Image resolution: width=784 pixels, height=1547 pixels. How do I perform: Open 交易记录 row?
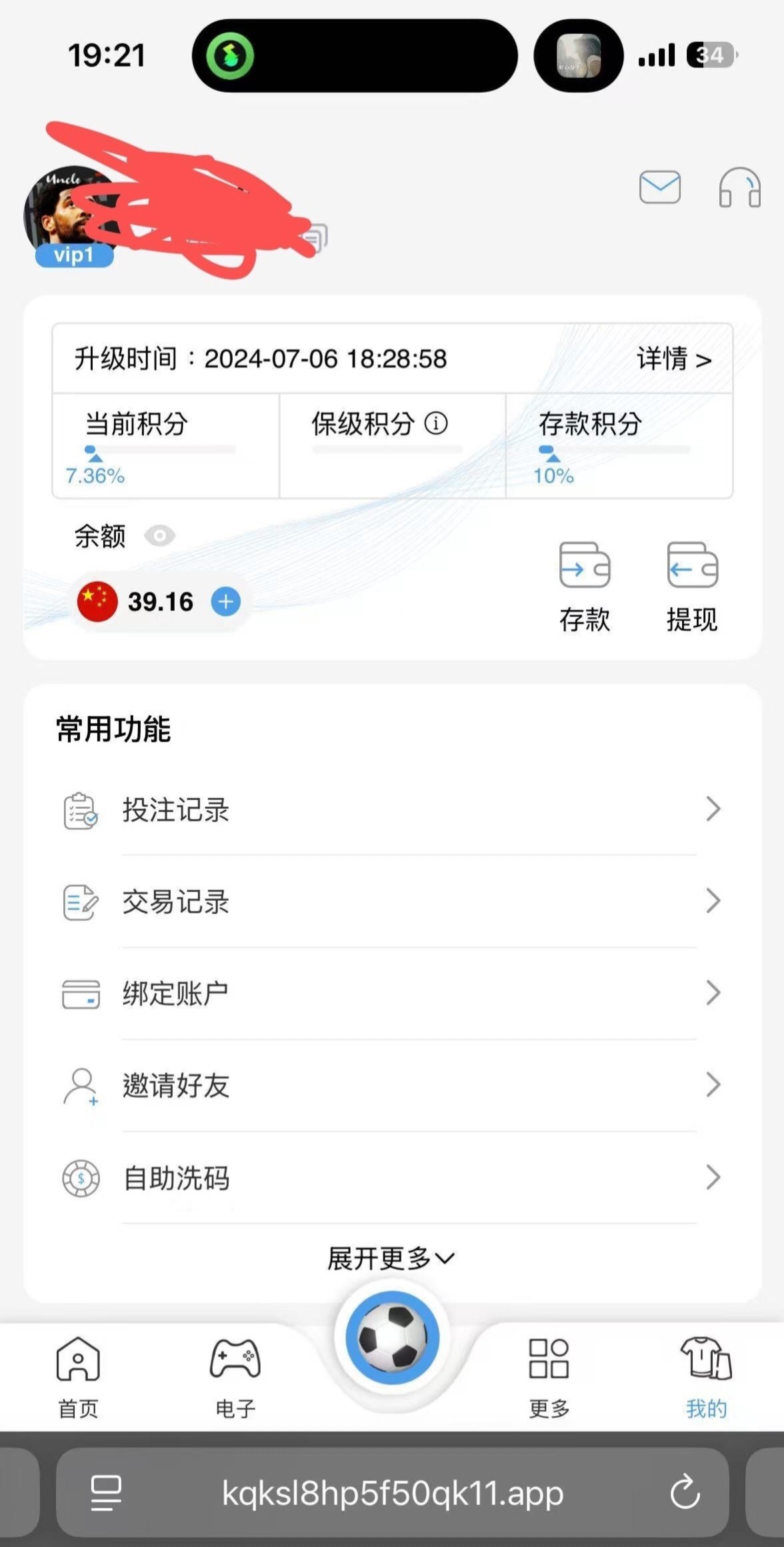pos(392,902)
